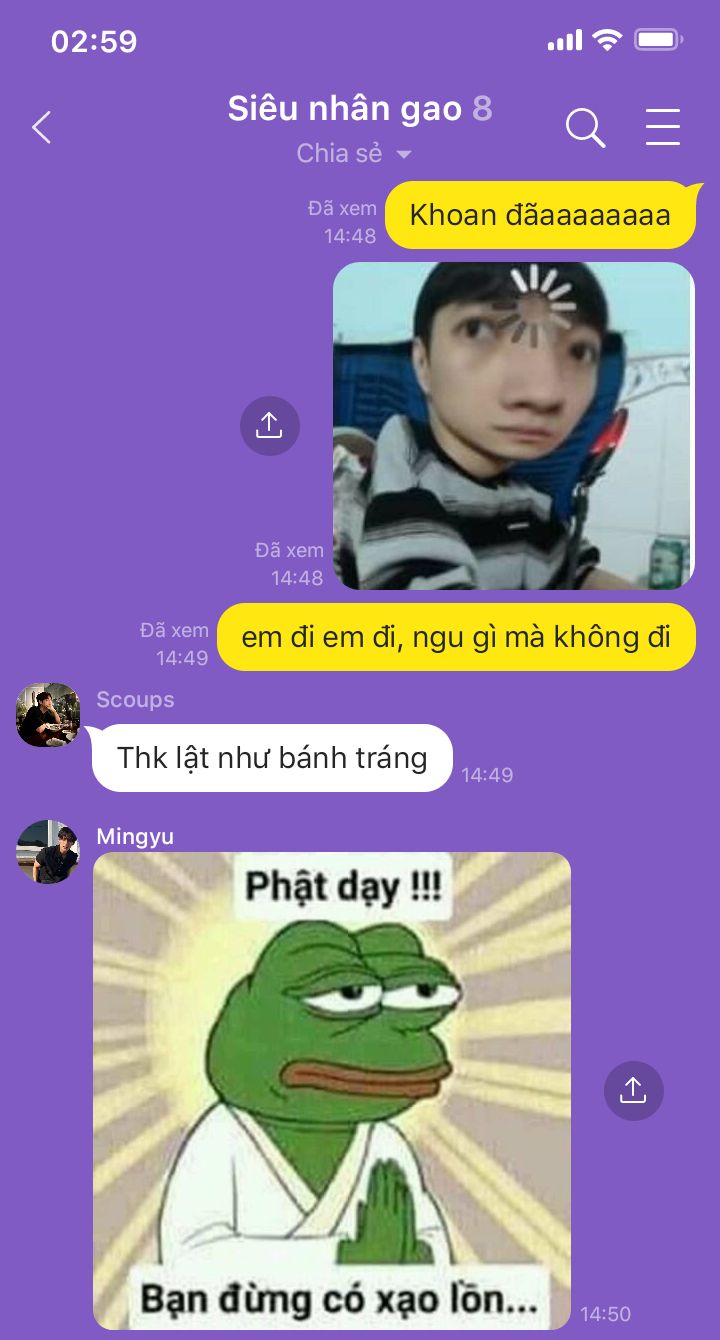This screenshot has width=720, height=1340.
Task: Expand the Chia sẻ dropdown
Action: [354, 154]
